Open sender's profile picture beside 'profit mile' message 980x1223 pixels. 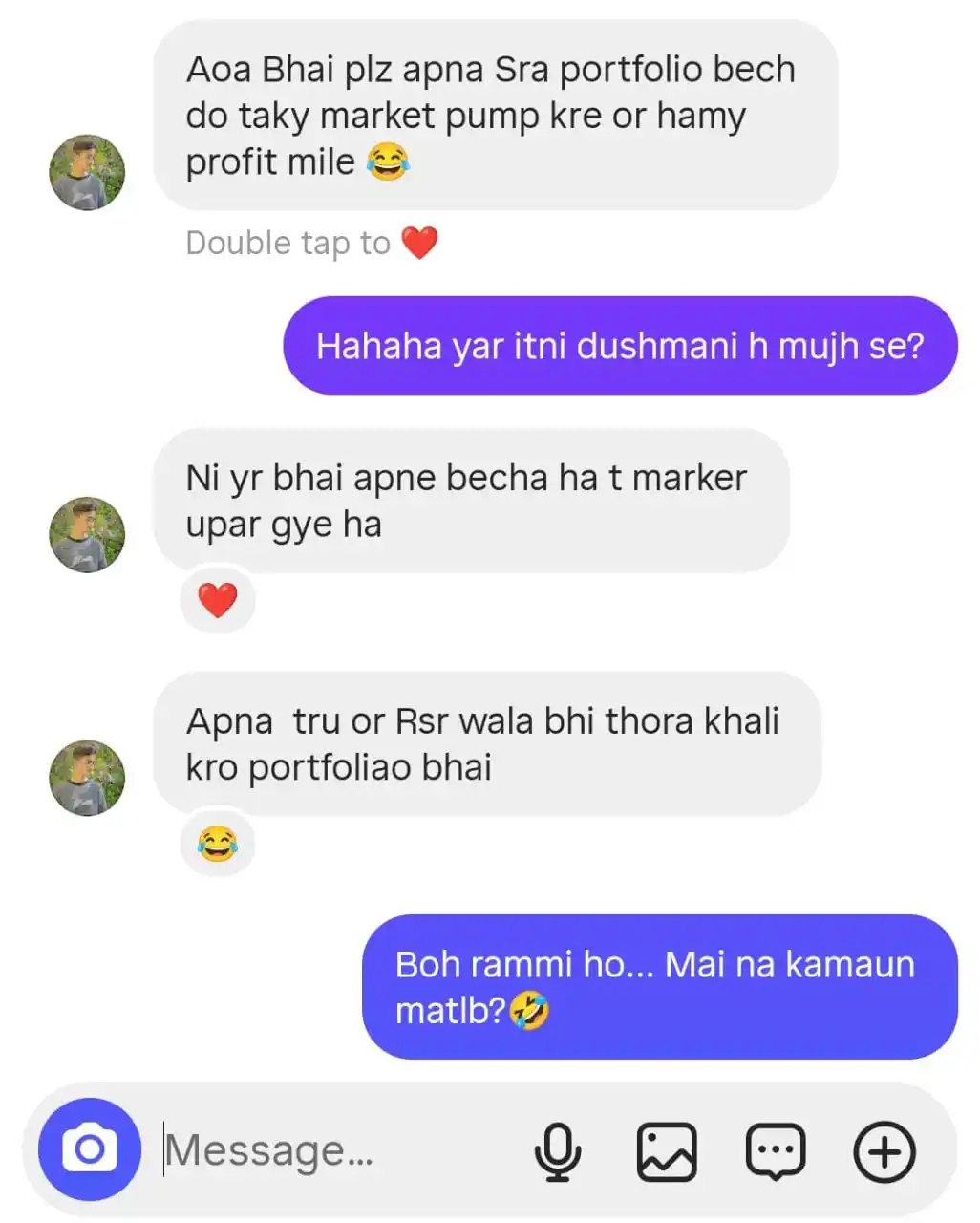coord(87,172)
